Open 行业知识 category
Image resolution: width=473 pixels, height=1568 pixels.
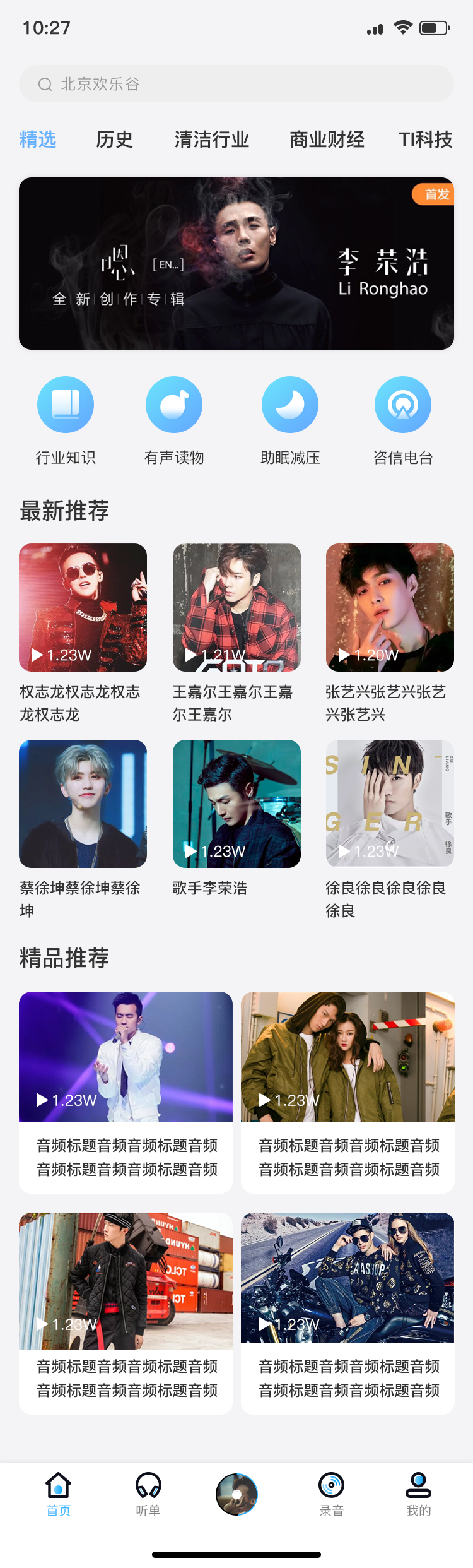[x=66, y=405]
